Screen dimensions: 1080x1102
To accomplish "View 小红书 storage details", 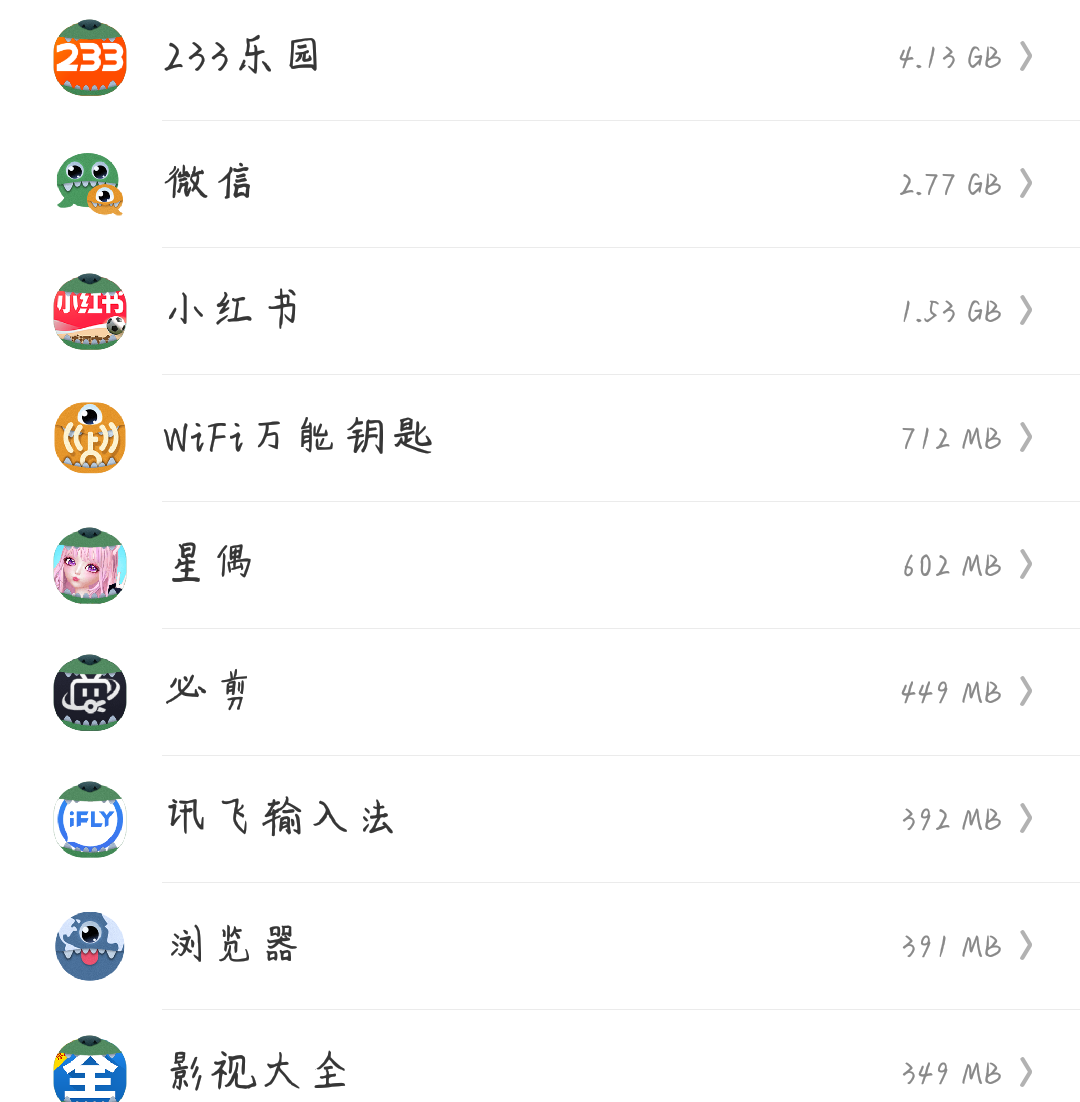I will click(540, 311).
